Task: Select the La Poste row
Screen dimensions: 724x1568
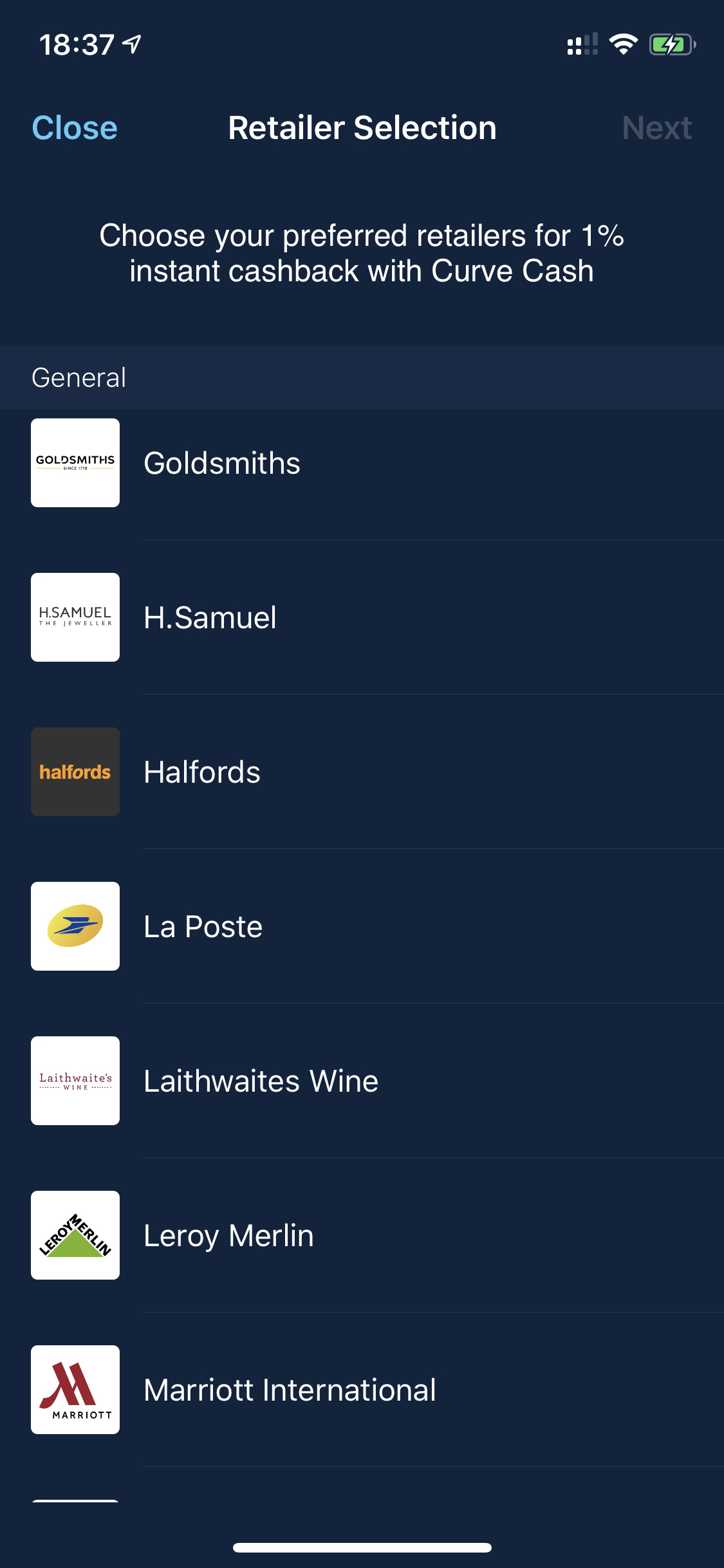Action: pos(362,926)
